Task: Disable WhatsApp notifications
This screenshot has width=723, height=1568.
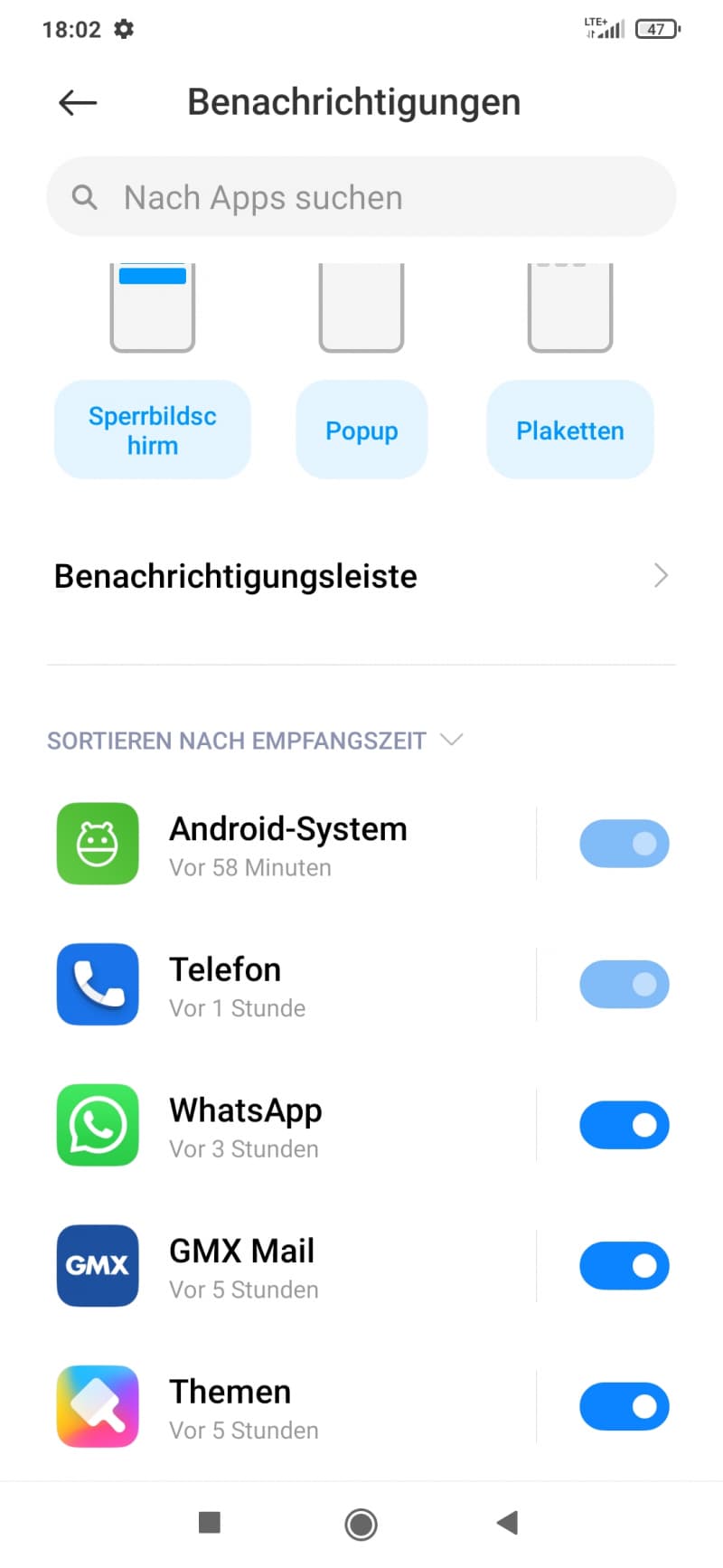Action: (624, 1125)
